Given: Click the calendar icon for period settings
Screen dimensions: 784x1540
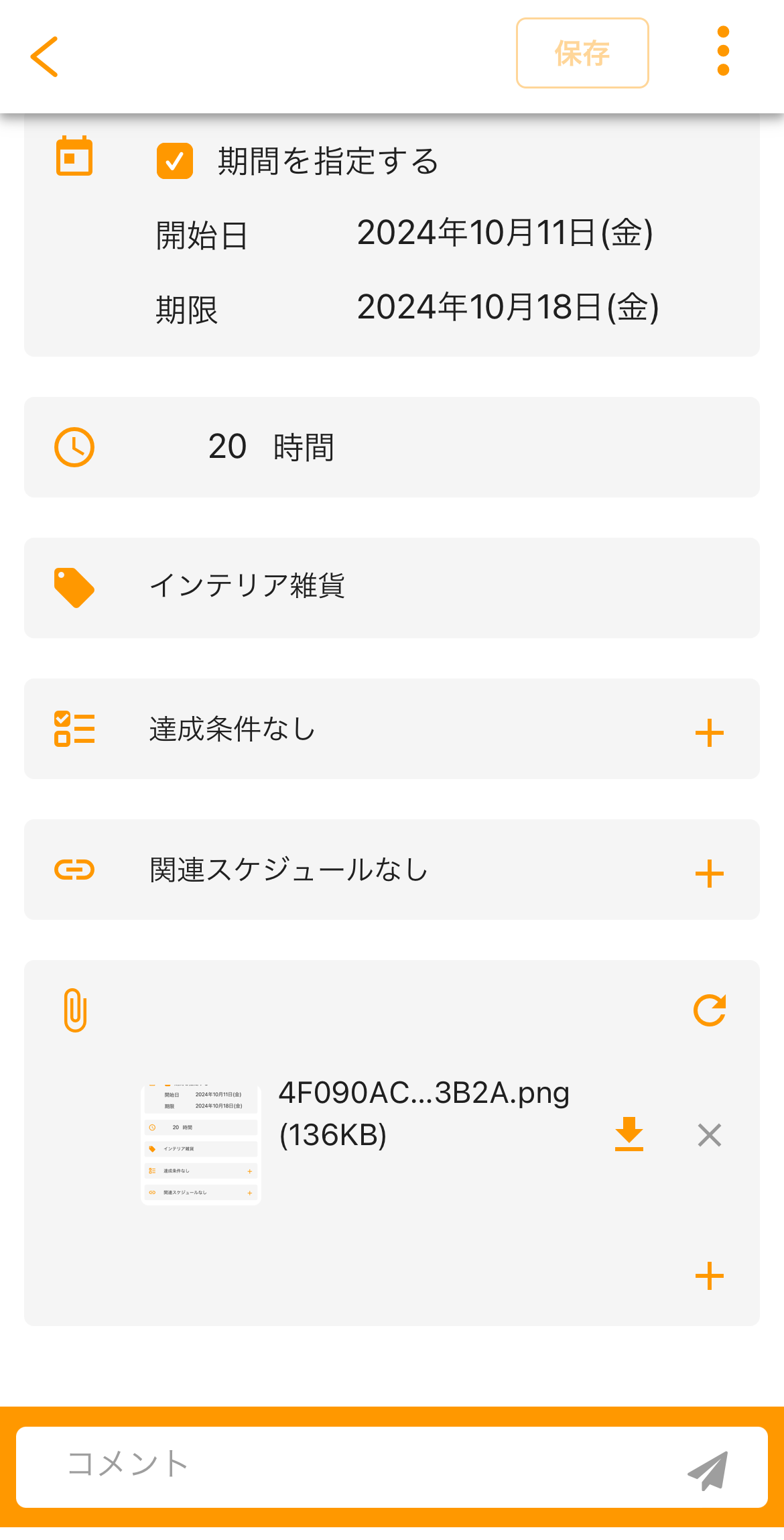Looking at the screenshot, I should click(74, 156).
